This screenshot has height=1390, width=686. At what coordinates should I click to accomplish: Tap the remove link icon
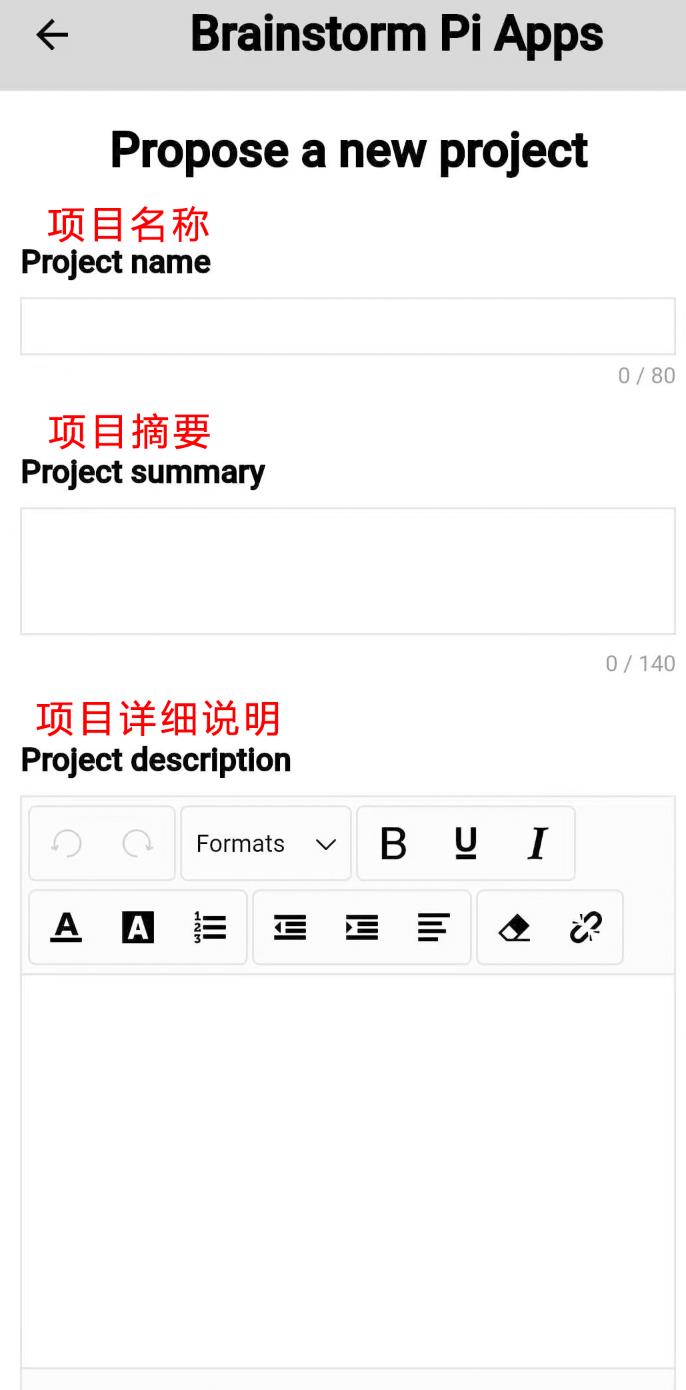[586, 928]
